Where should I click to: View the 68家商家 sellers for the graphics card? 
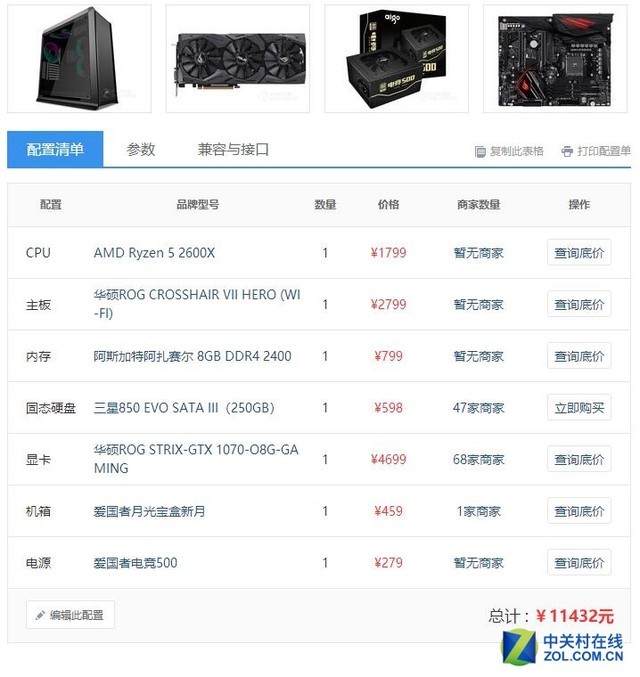tap(478, 460)
